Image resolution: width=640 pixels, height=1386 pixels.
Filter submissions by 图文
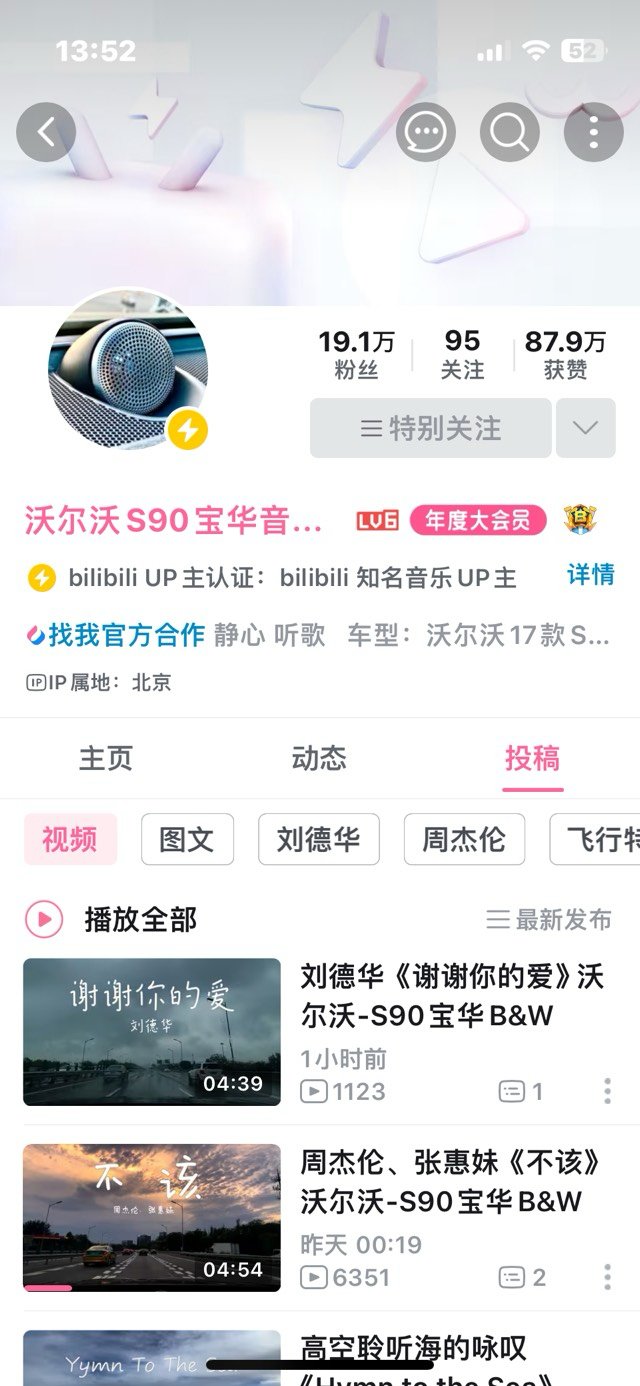[187, 839]
